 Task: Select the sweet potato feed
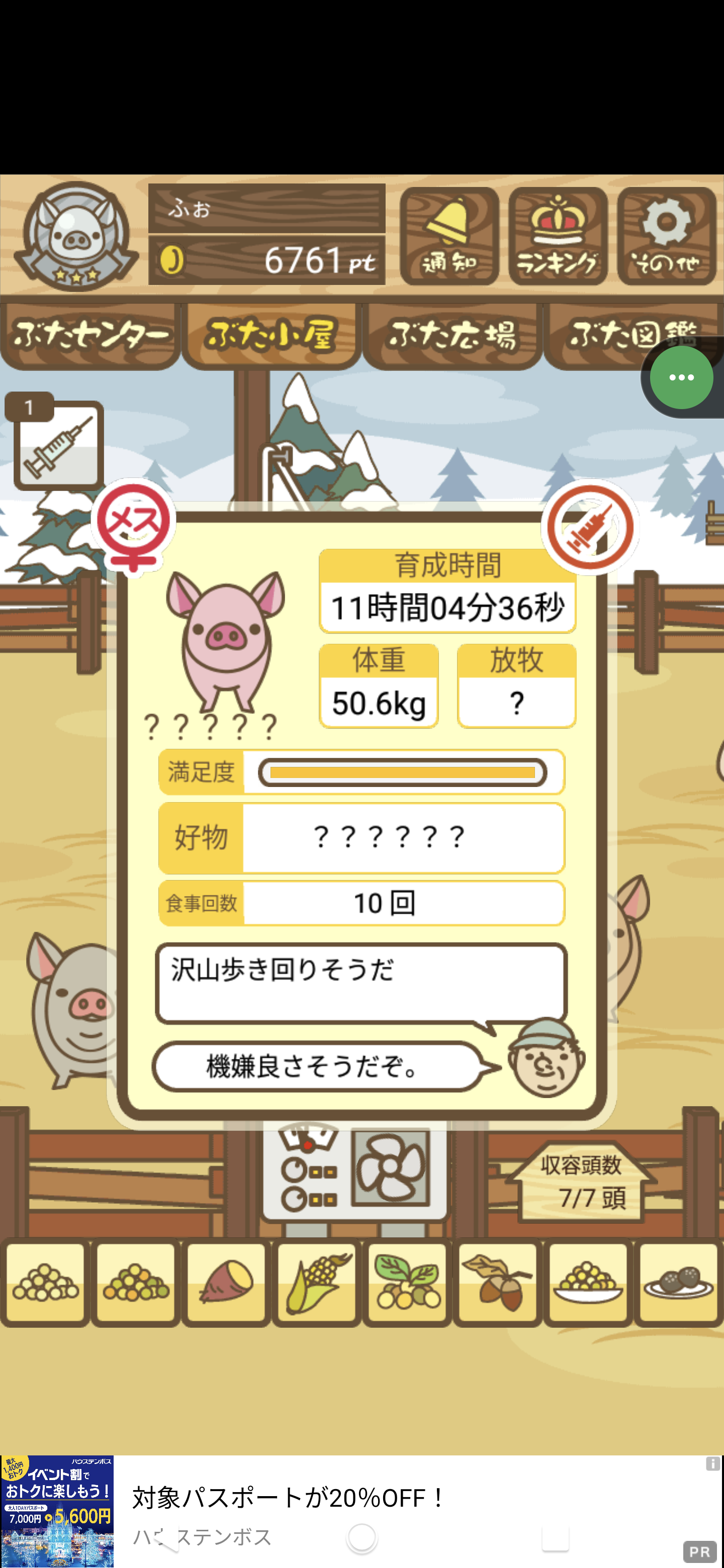pos(226,1283)
